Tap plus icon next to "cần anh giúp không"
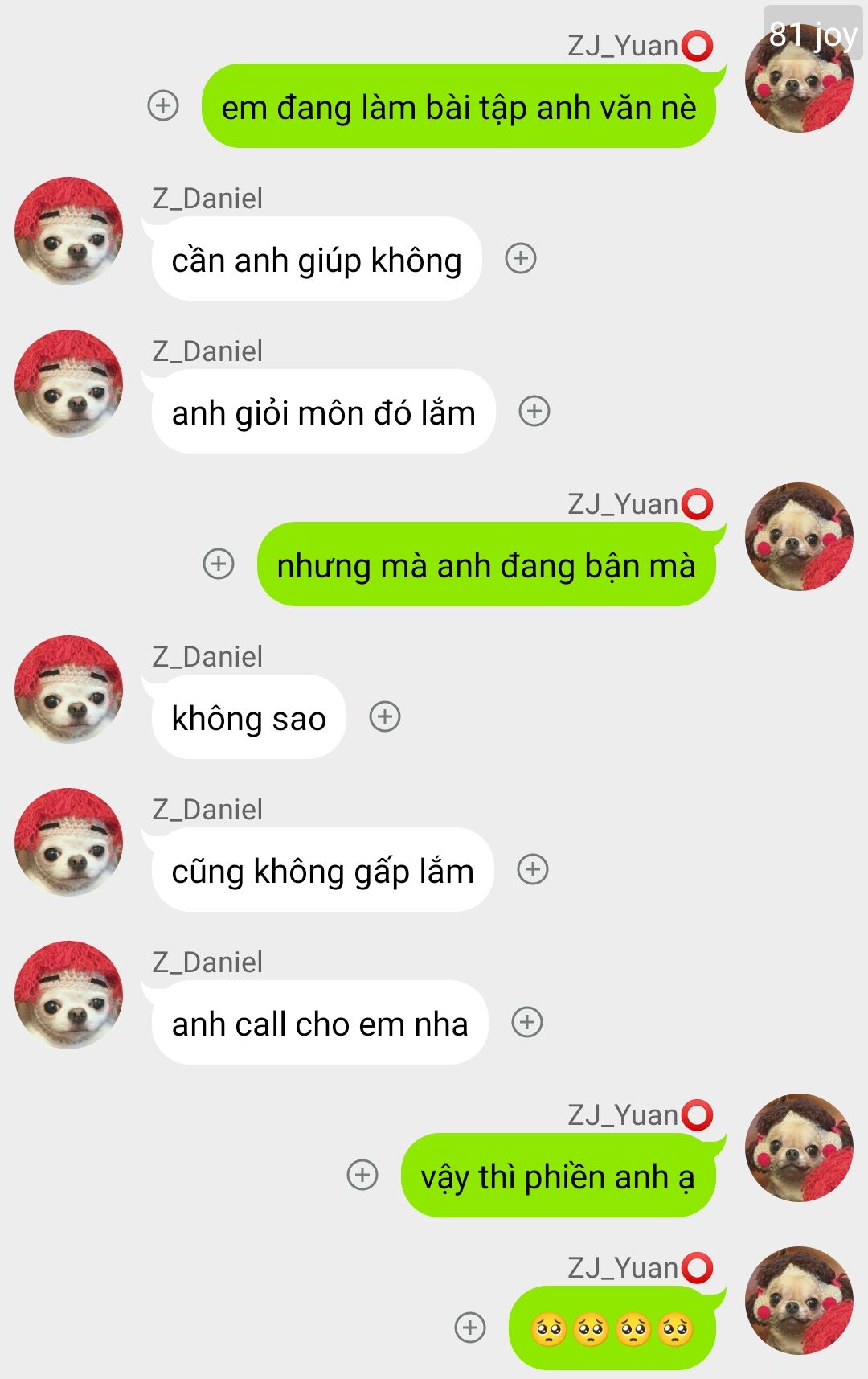 521,258
